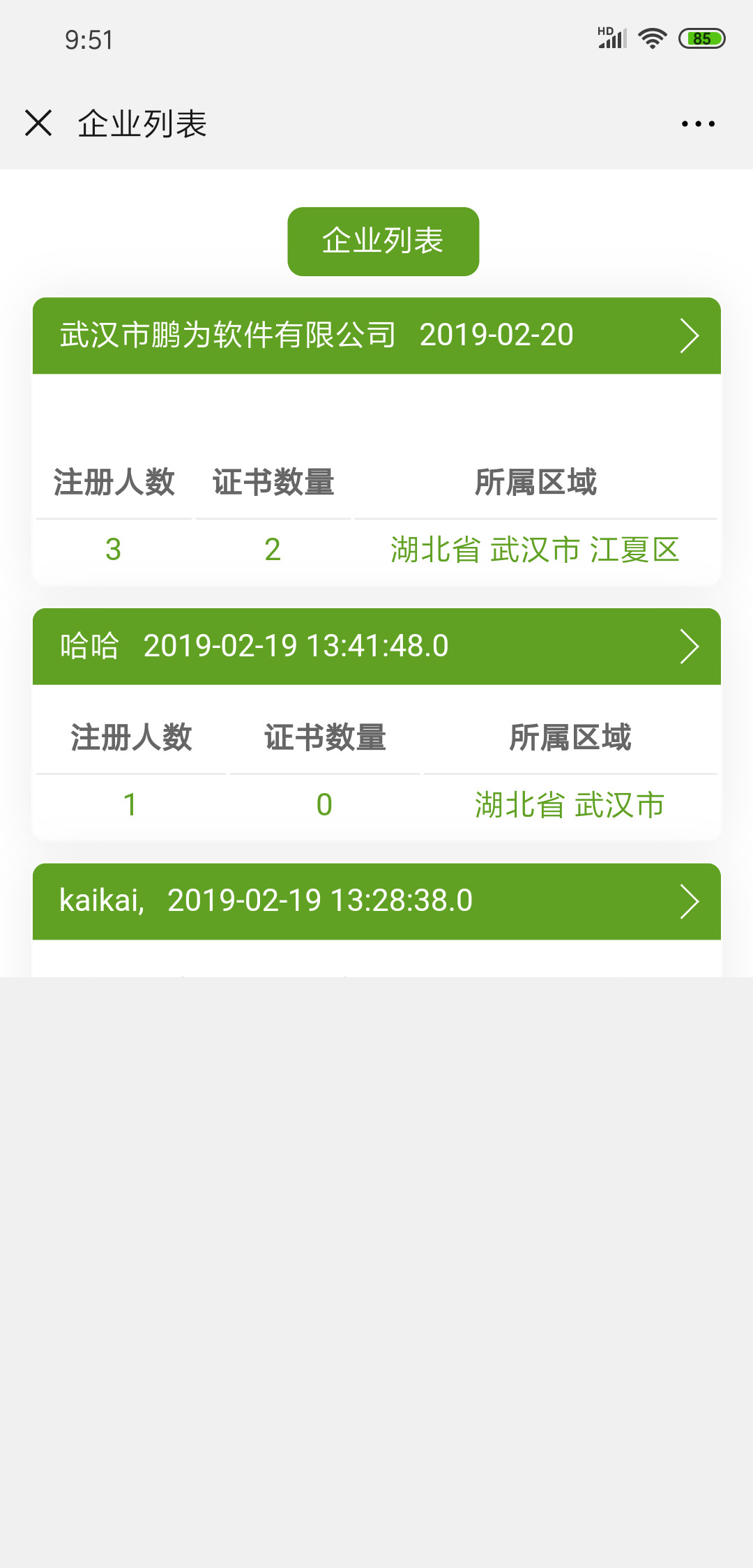
Task: Open the three-dot overflow menu
Action: pyautogui.click(x=698, y=124)
